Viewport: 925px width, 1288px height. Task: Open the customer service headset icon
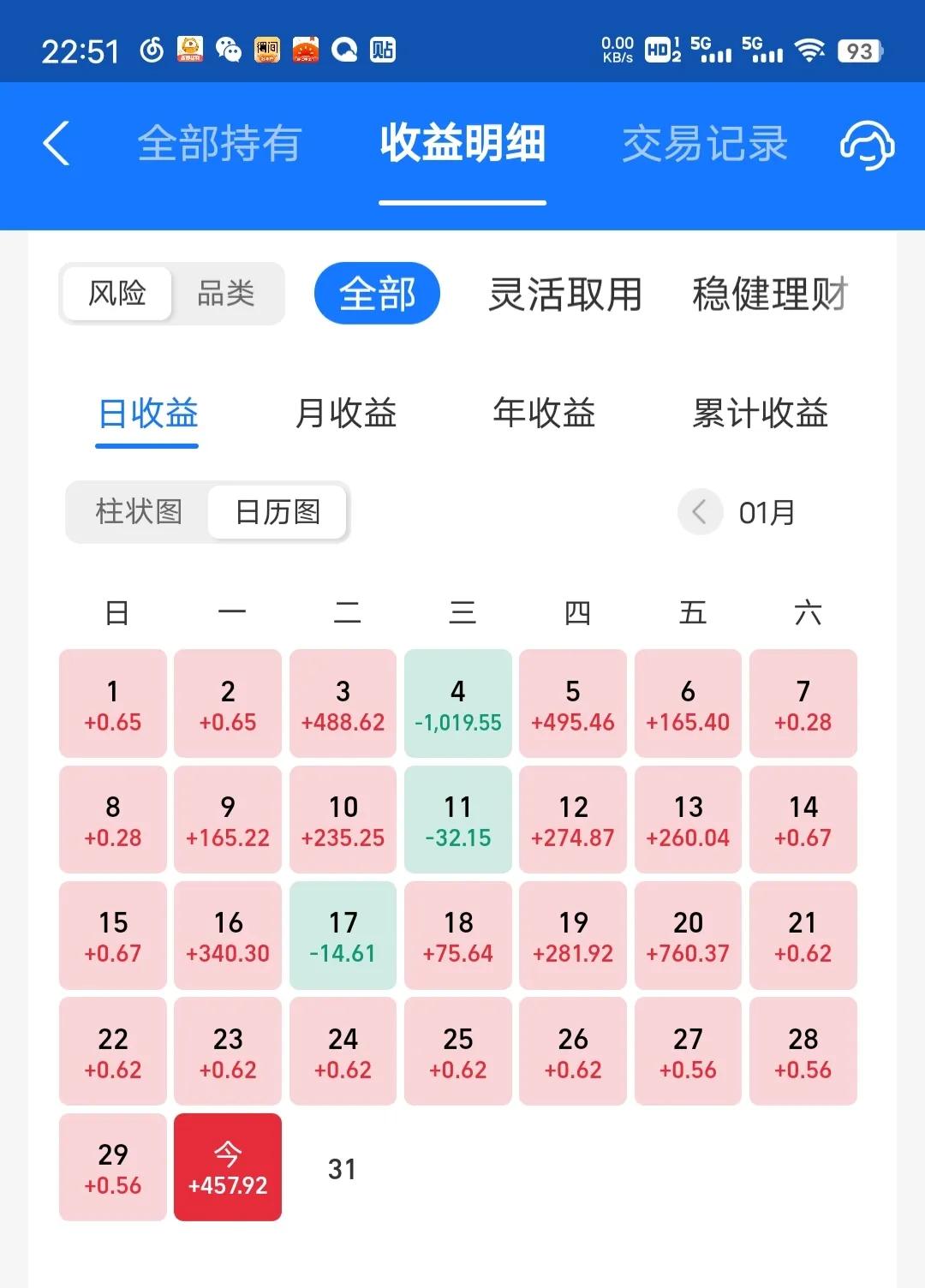point(866,144)
